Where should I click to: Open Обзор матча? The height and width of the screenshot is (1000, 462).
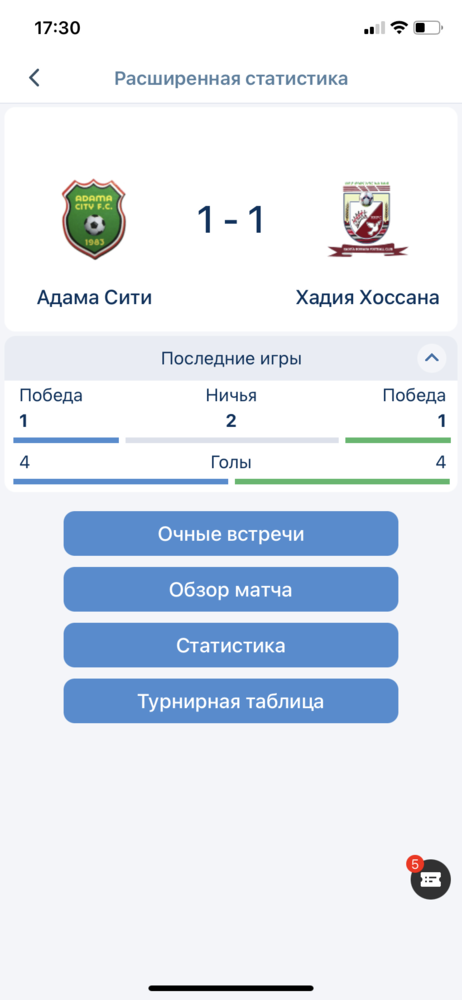(x=231, y=590)
